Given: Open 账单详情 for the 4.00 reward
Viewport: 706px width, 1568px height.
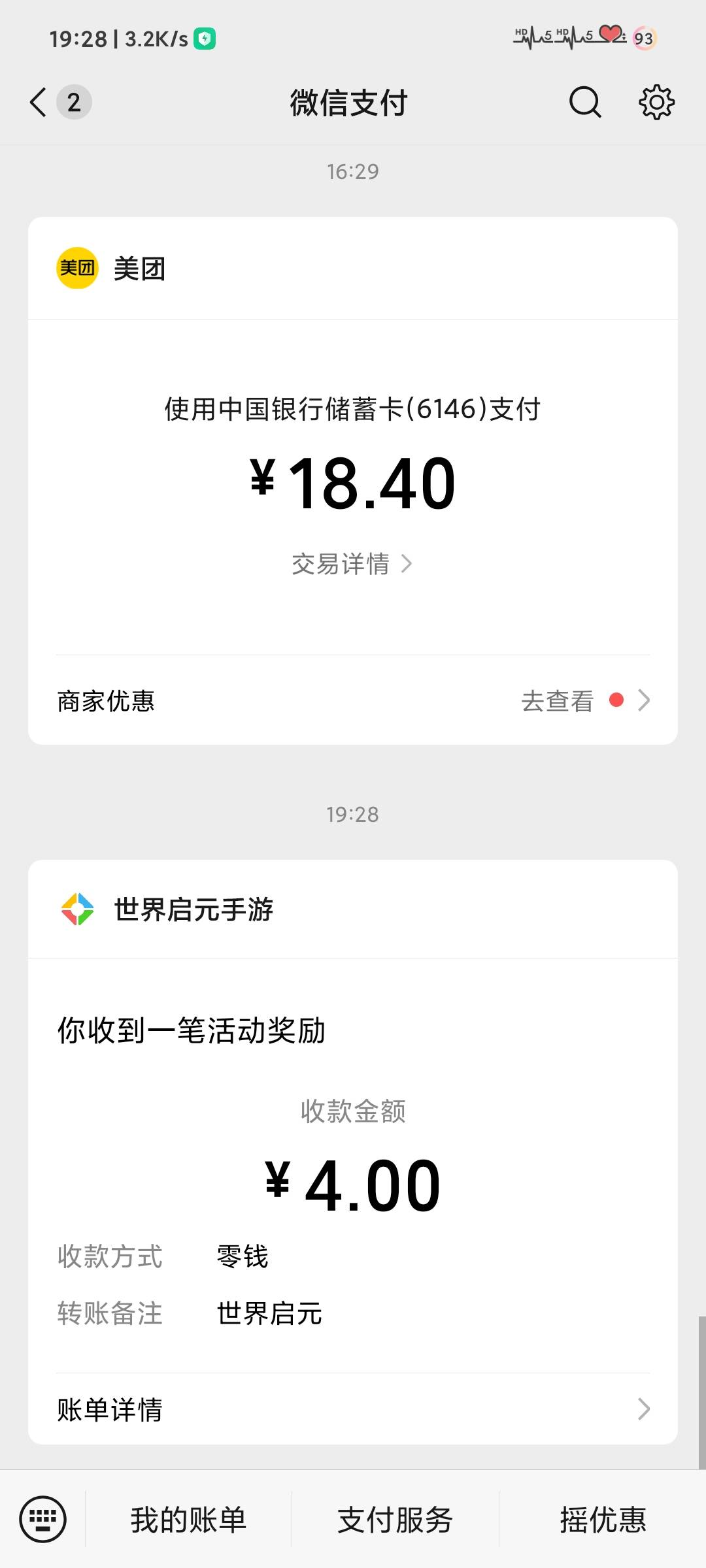Looking at the screenshot, I should point(353,1409).
